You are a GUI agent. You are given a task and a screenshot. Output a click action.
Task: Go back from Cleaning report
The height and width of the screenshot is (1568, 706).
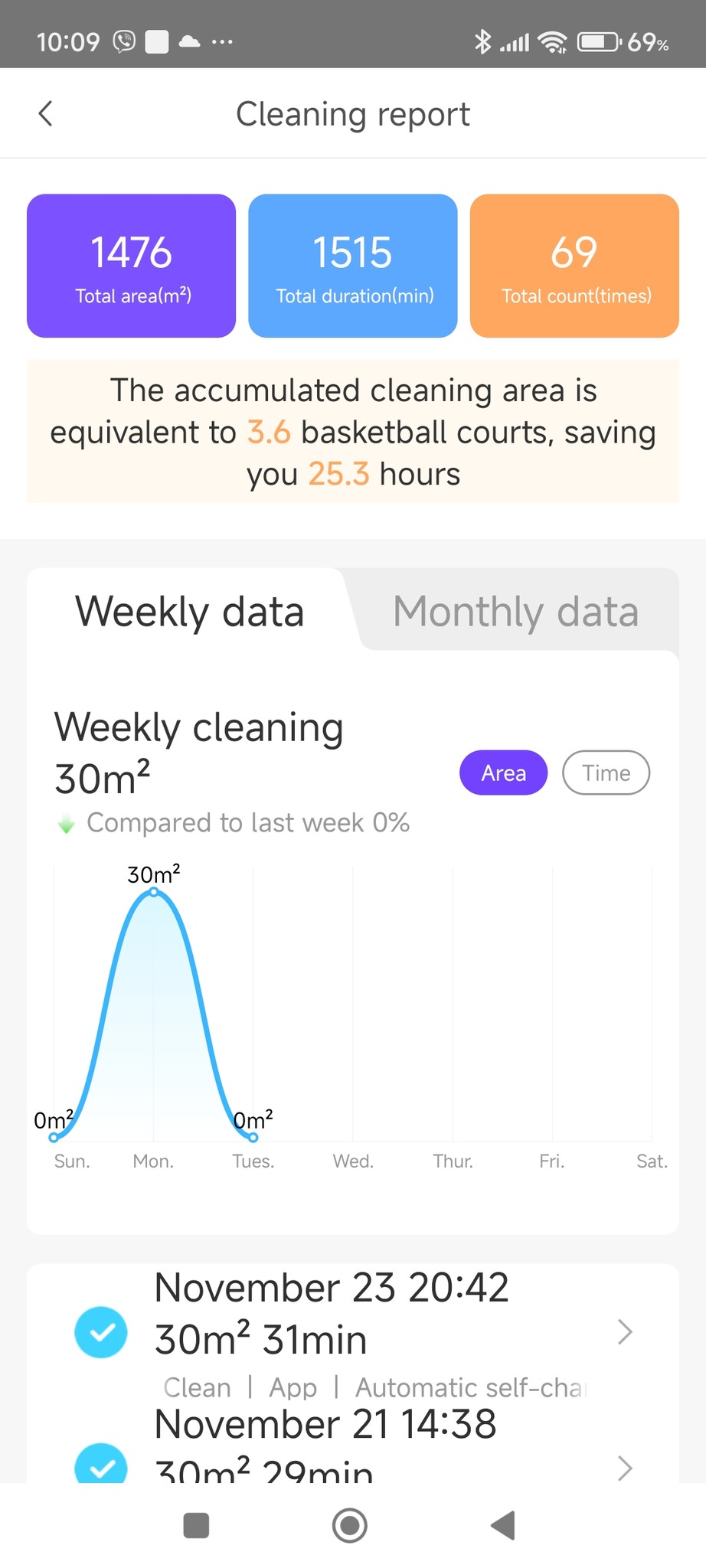46,114
